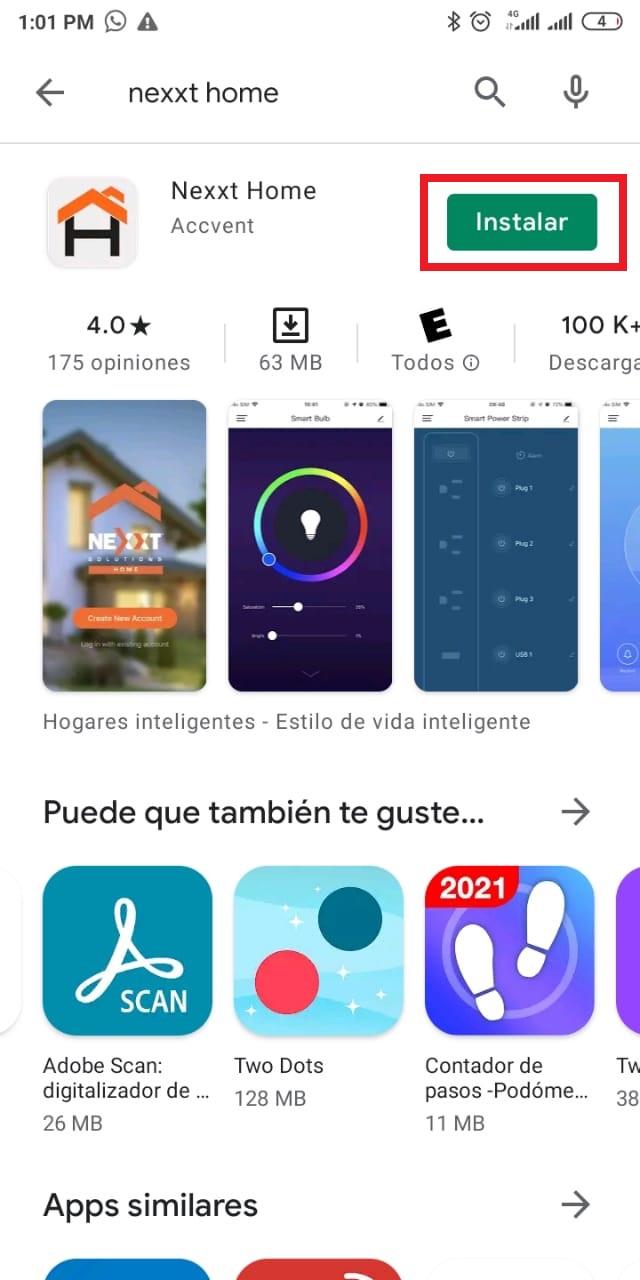Screen dimensions: 640x1280
Task: Go back from the search results
Action: [x=49, y=93]
